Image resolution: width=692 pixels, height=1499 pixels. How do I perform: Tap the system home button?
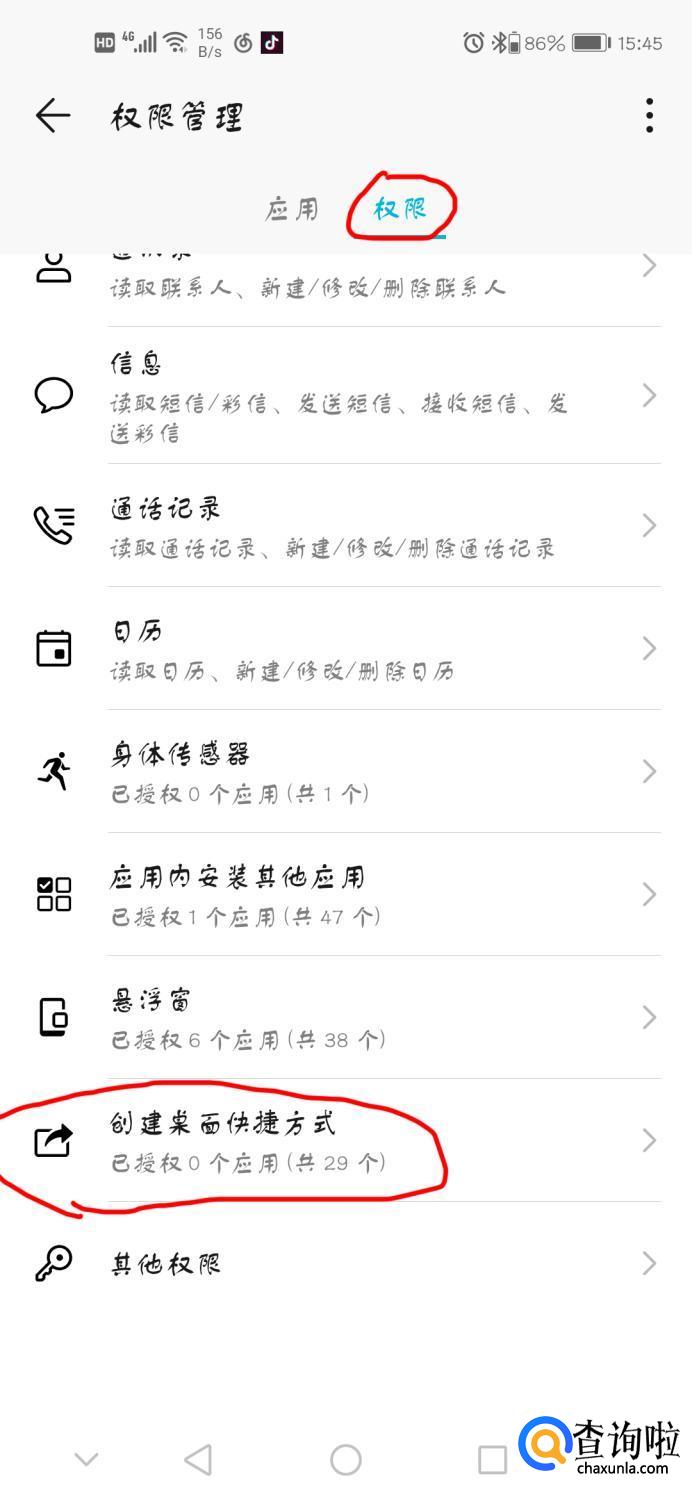[x=345, y=1460]
